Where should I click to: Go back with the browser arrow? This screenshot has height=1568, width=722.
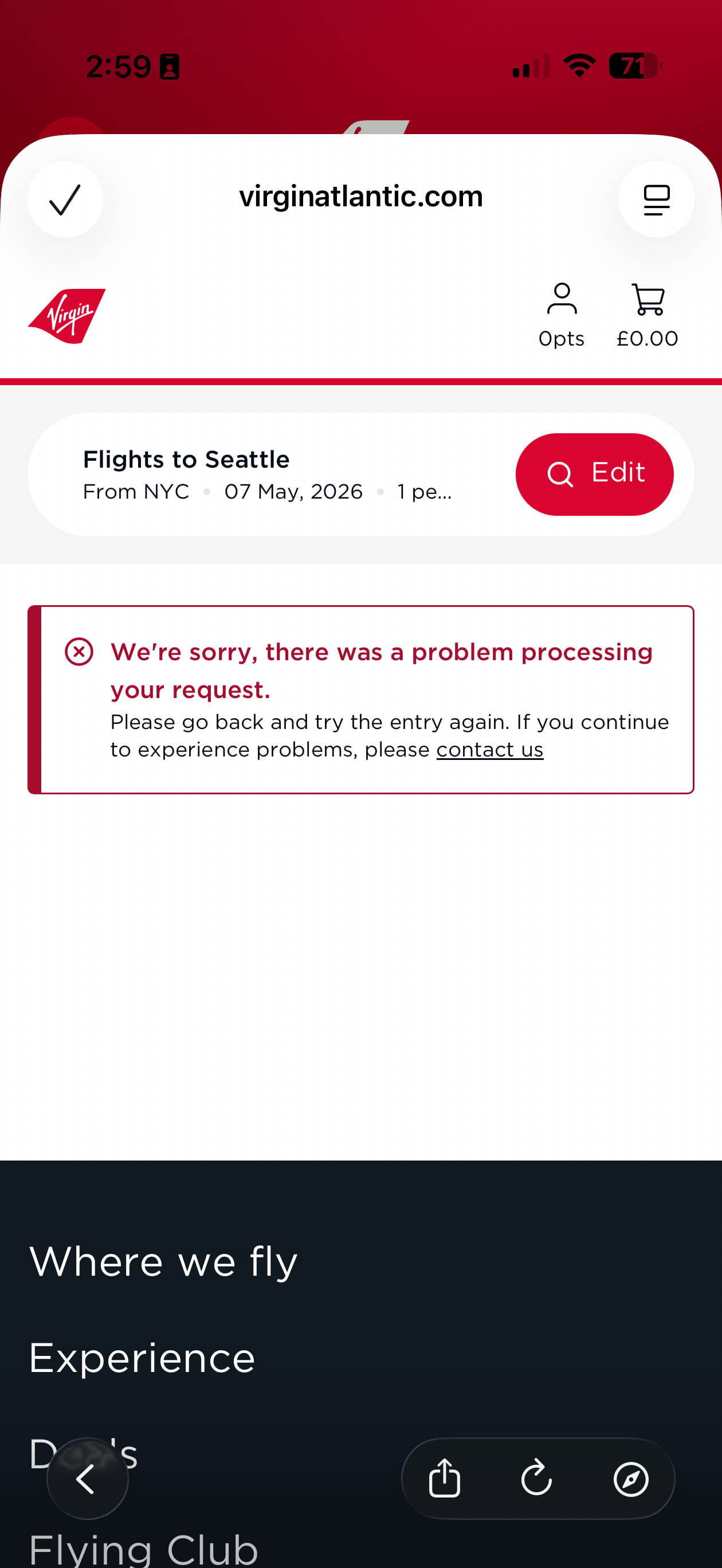[x=87, y=1479]
